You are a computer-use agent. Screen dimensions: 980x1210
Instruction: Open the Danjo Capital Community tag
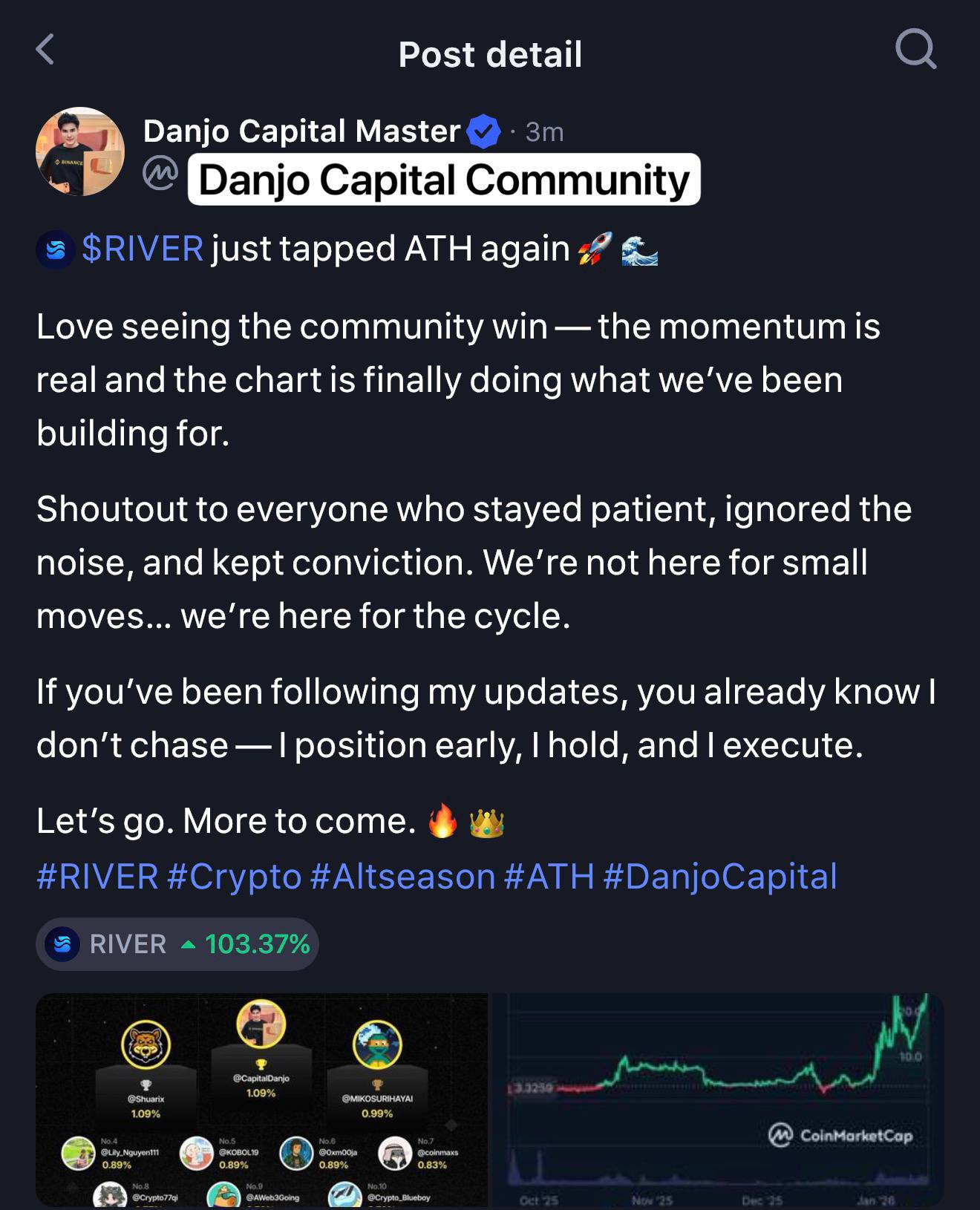pos(443,180)
